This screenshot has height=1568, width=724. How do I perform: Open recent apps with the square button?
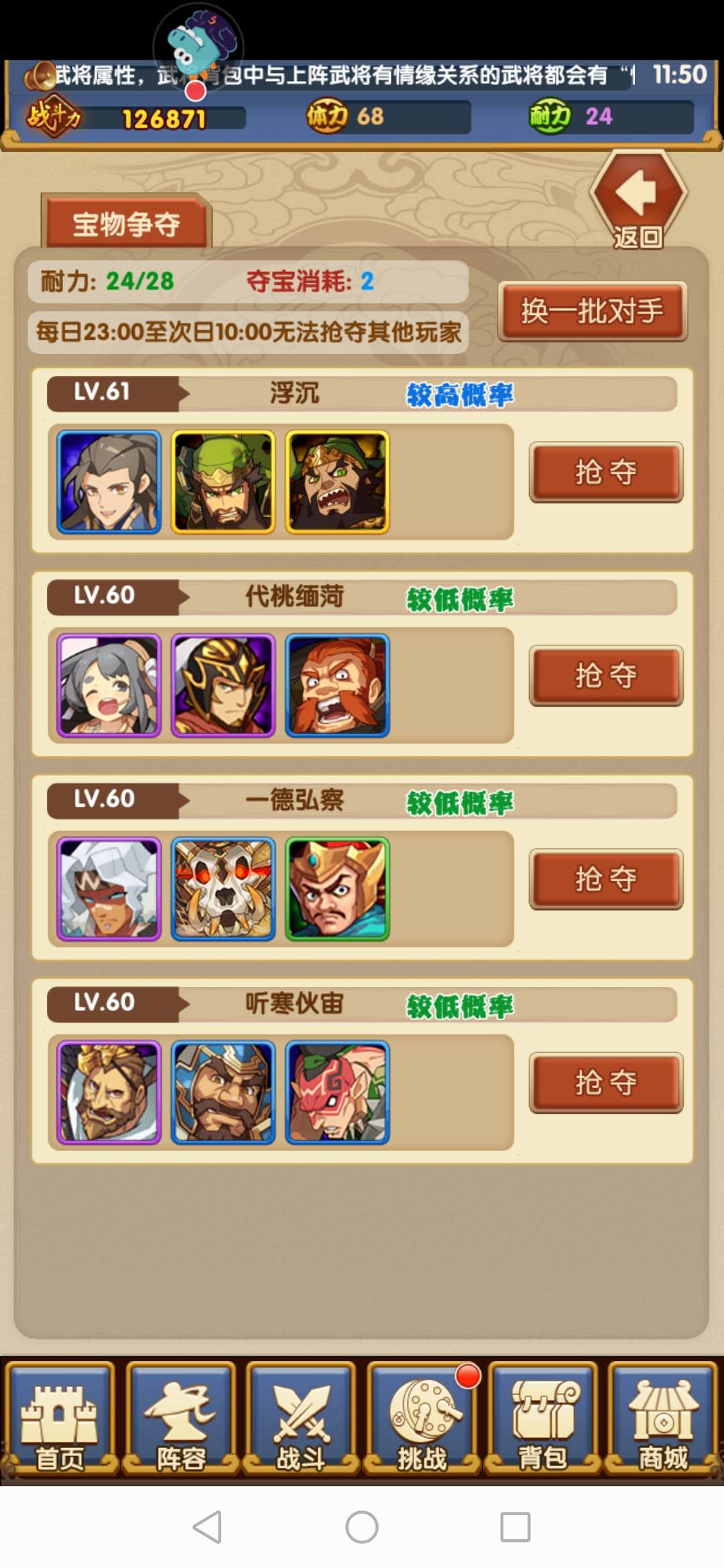pyautogui.click(x=516, y=1527)
